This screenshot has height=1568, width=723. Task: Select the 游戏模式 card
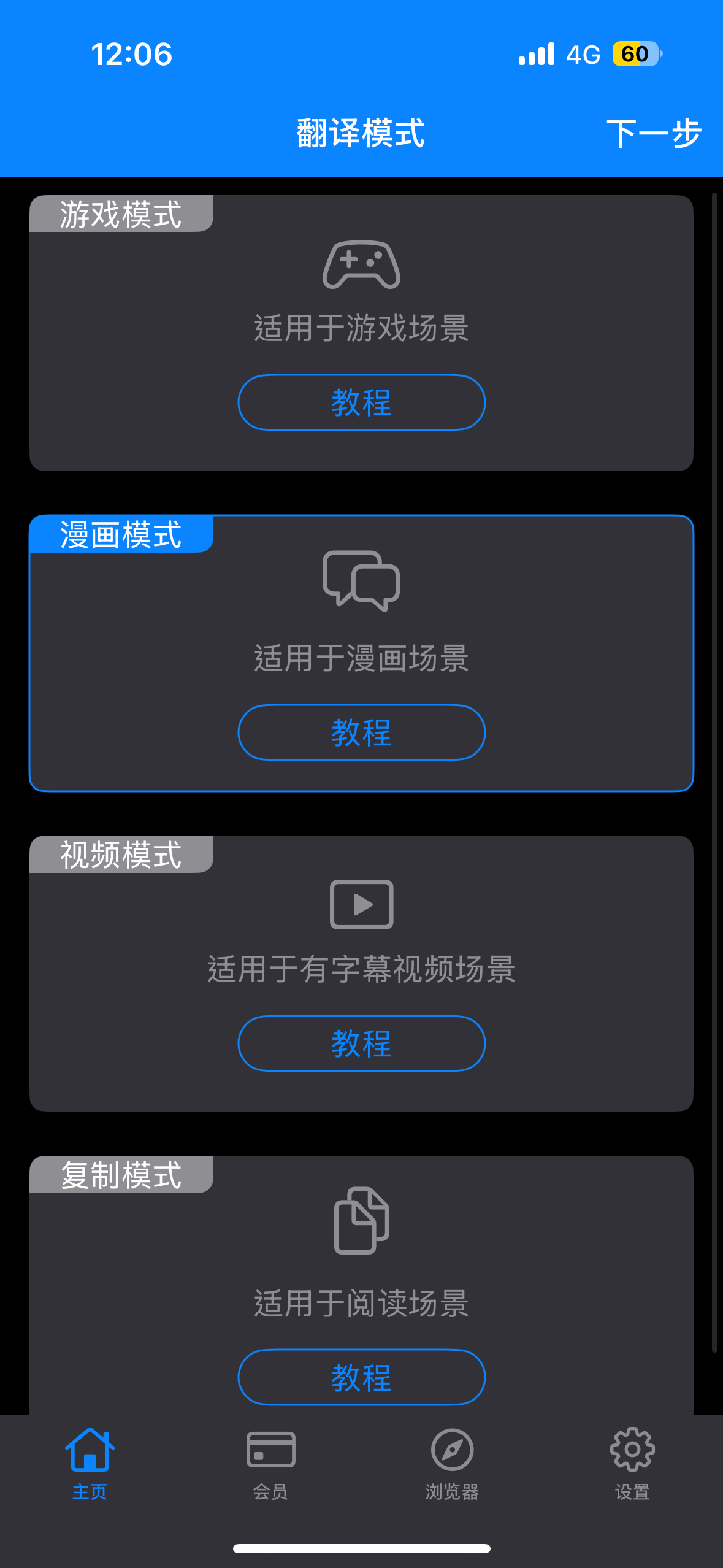click(361, 333)
